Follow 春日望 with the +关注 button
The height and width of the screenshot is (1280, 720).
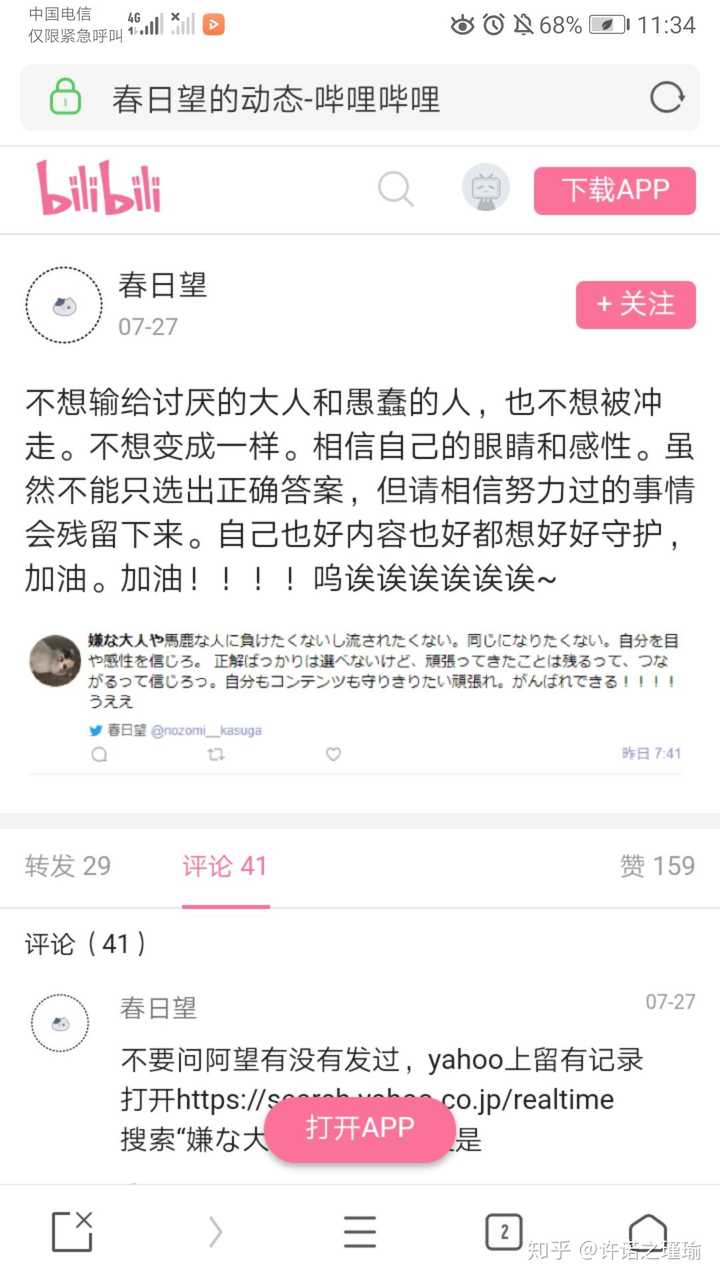pyautogui.click(x=635, y=304)
